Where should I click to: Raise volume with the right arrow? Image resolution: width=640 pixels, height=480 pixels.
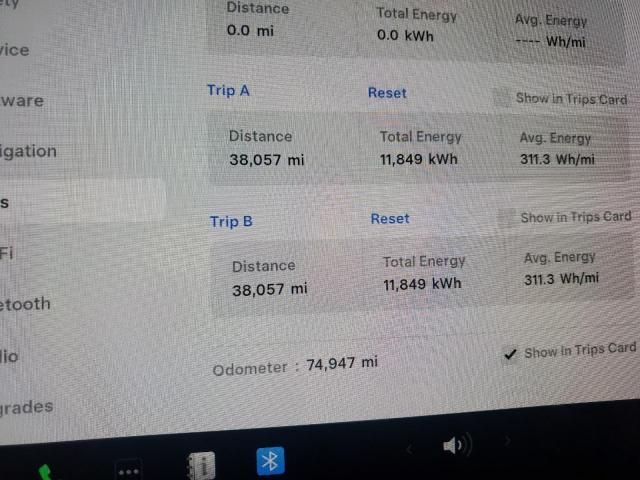point(507,441)
